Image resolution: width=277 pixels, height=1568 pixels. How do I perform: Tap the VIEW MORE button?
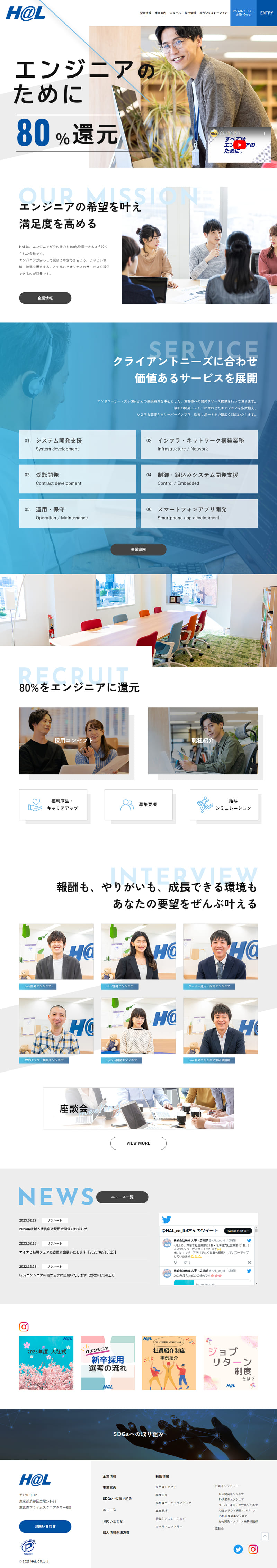[x=138, y=1143]
